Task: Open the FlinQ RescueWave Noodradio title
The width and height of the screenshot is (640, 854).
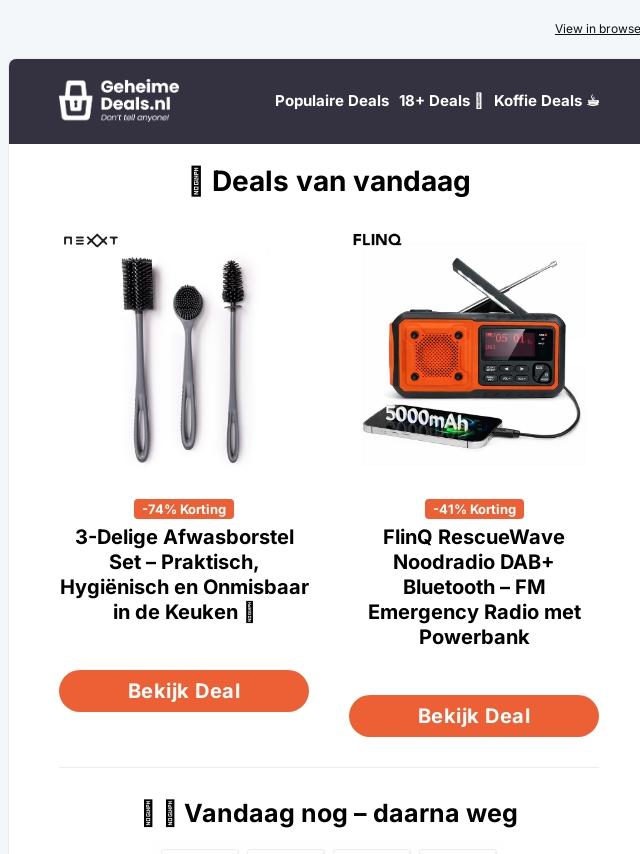Action: tap(474, 587)
